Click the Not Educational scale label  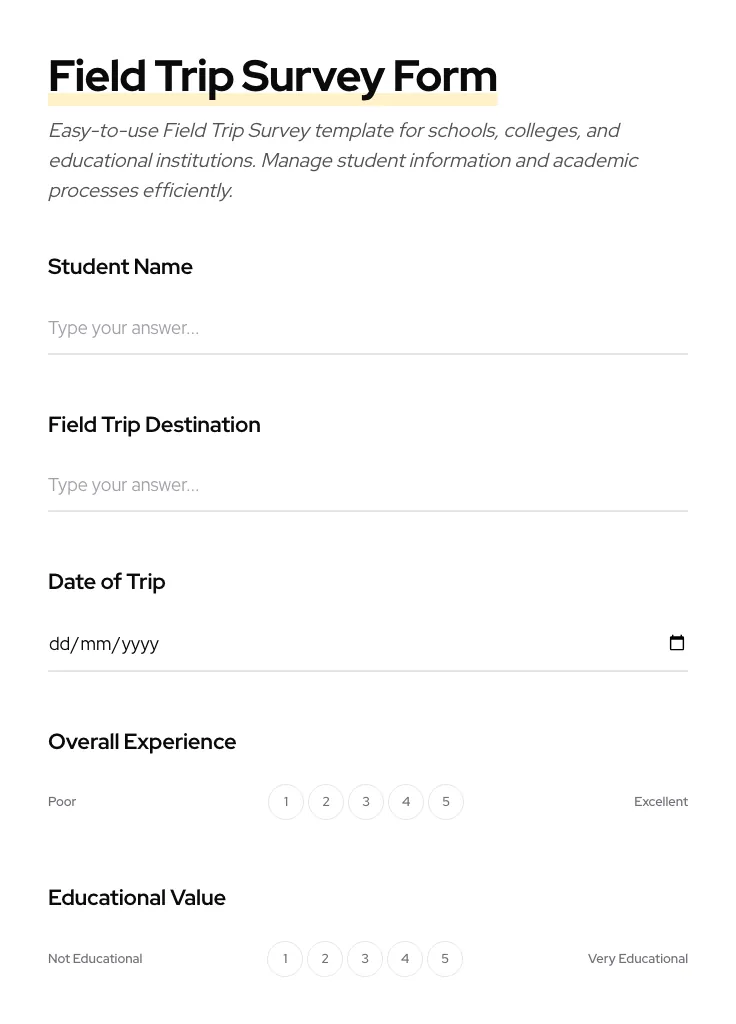[x=95, y=958]
